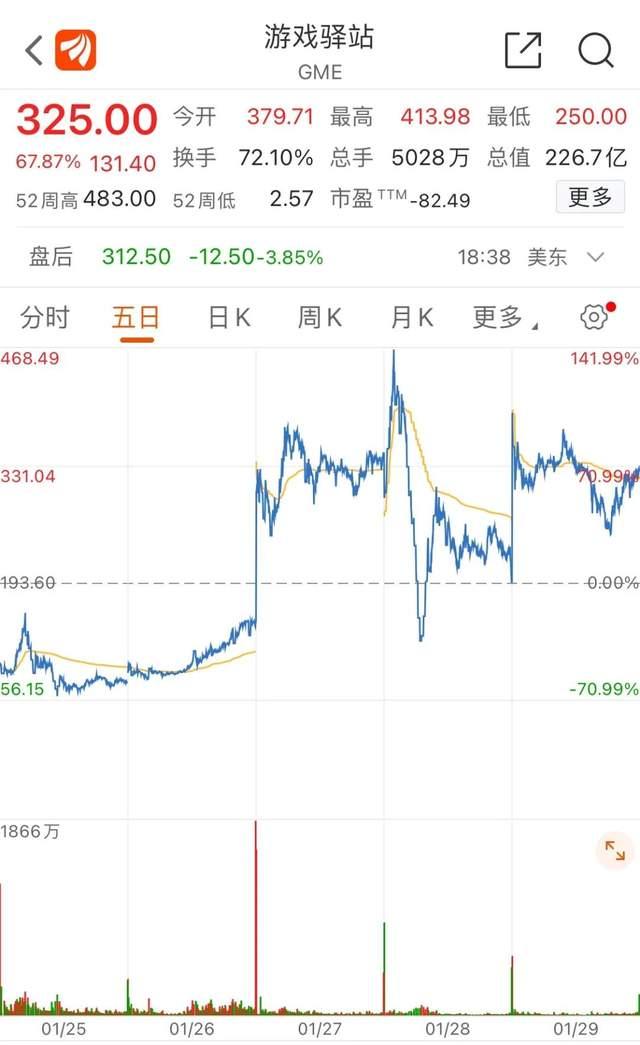Open chart settings gear icon
Image resolution: width=640 pixels, height=1045 pixels.
point(595,317)
